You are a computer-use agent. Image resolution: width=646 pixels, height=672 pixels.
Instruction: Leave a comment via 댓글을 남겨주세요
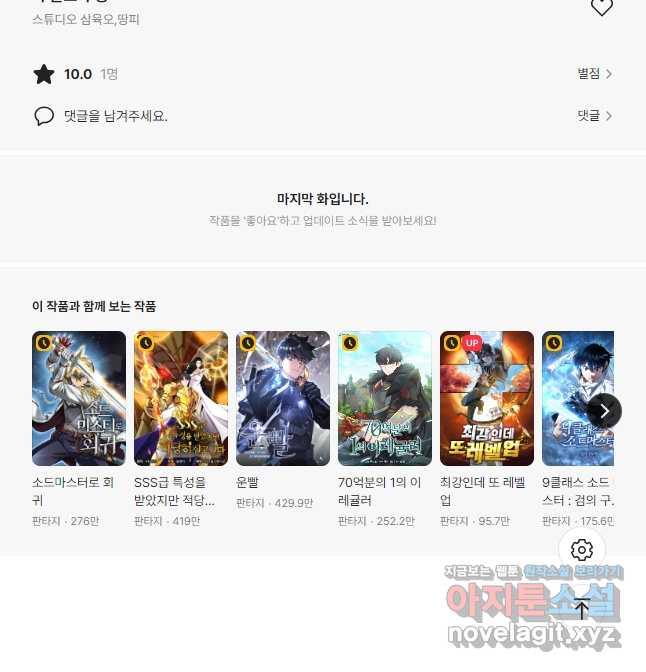click(x=115, y=116)
